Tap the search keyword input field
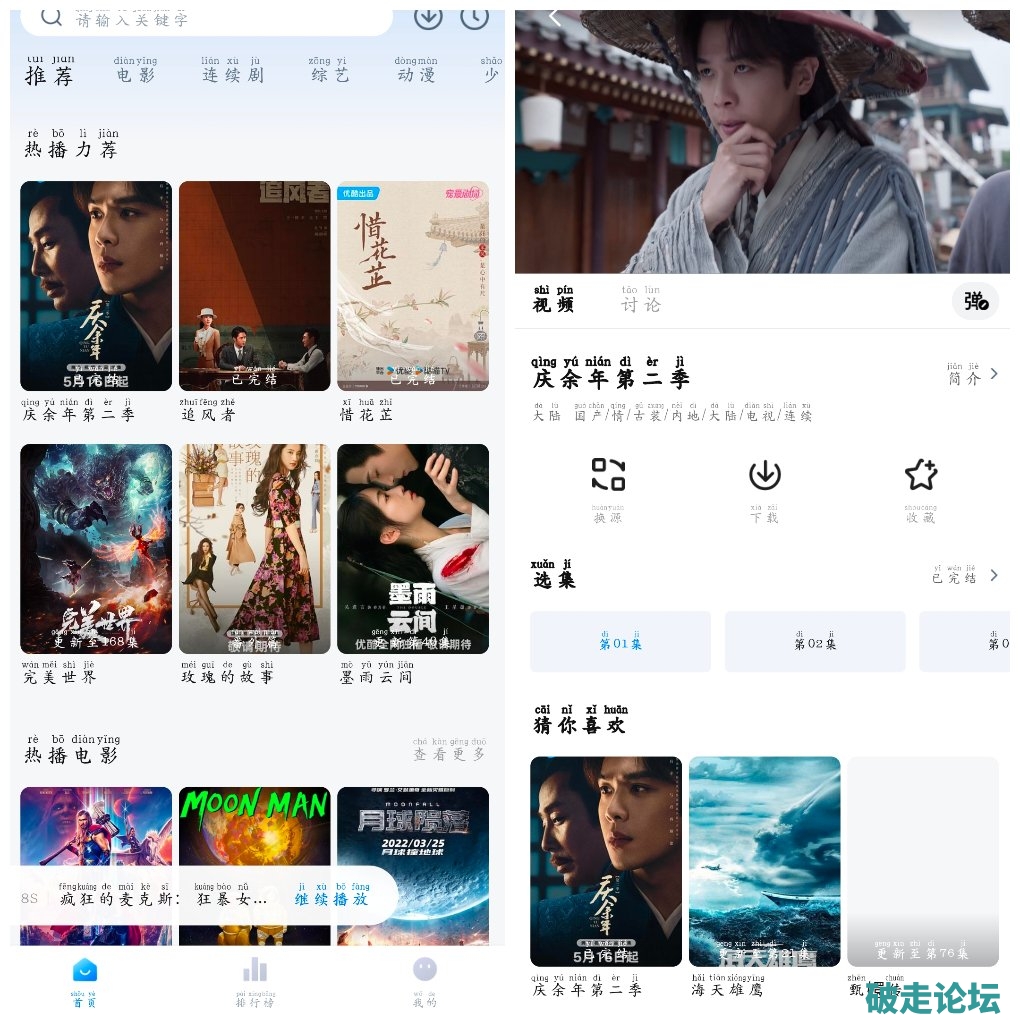Viewport: 1020px width, 1020px height. click(210, 19)
